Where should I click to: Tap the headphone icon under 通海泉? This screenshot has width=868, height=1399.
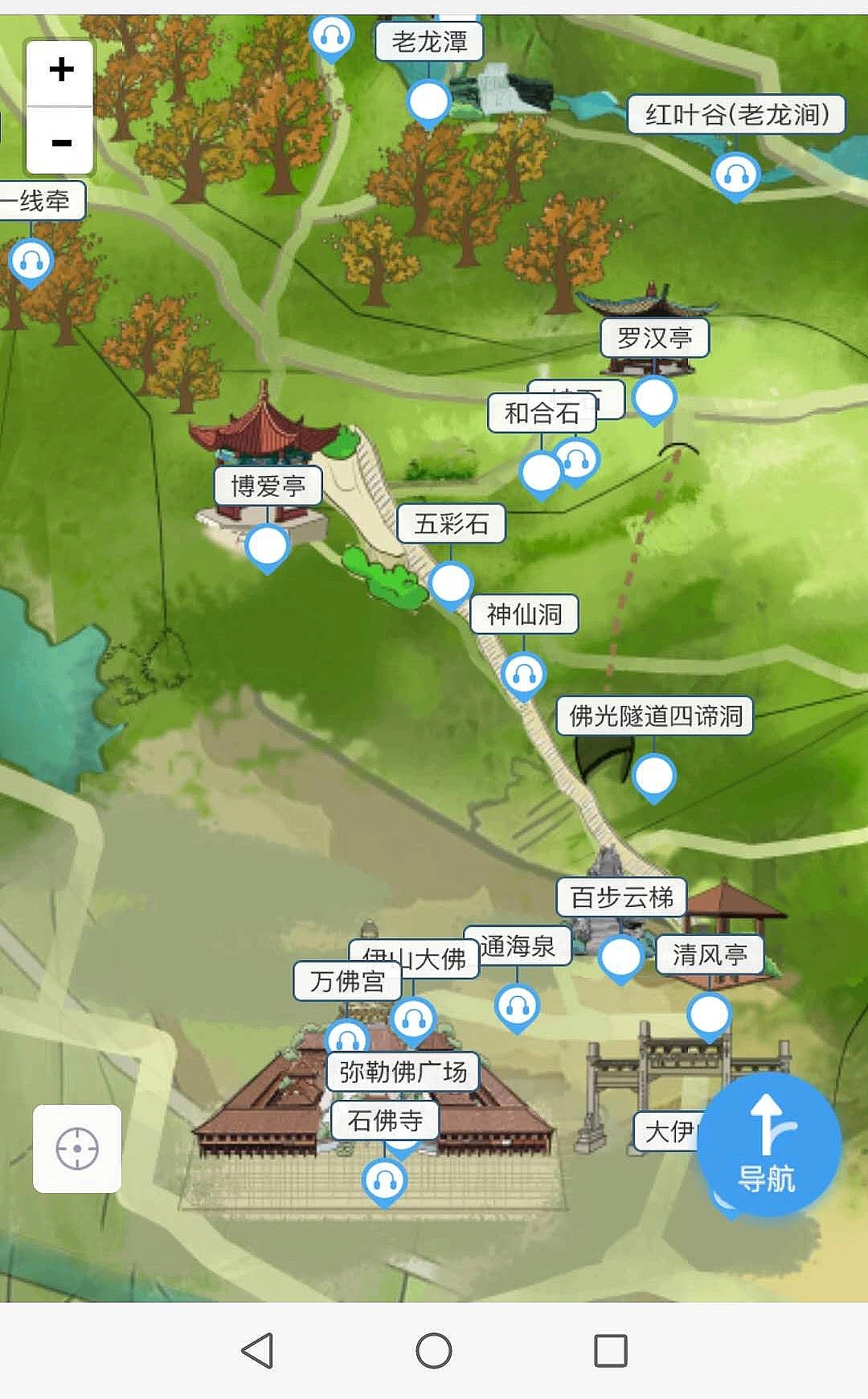(x=517, y=1005)
